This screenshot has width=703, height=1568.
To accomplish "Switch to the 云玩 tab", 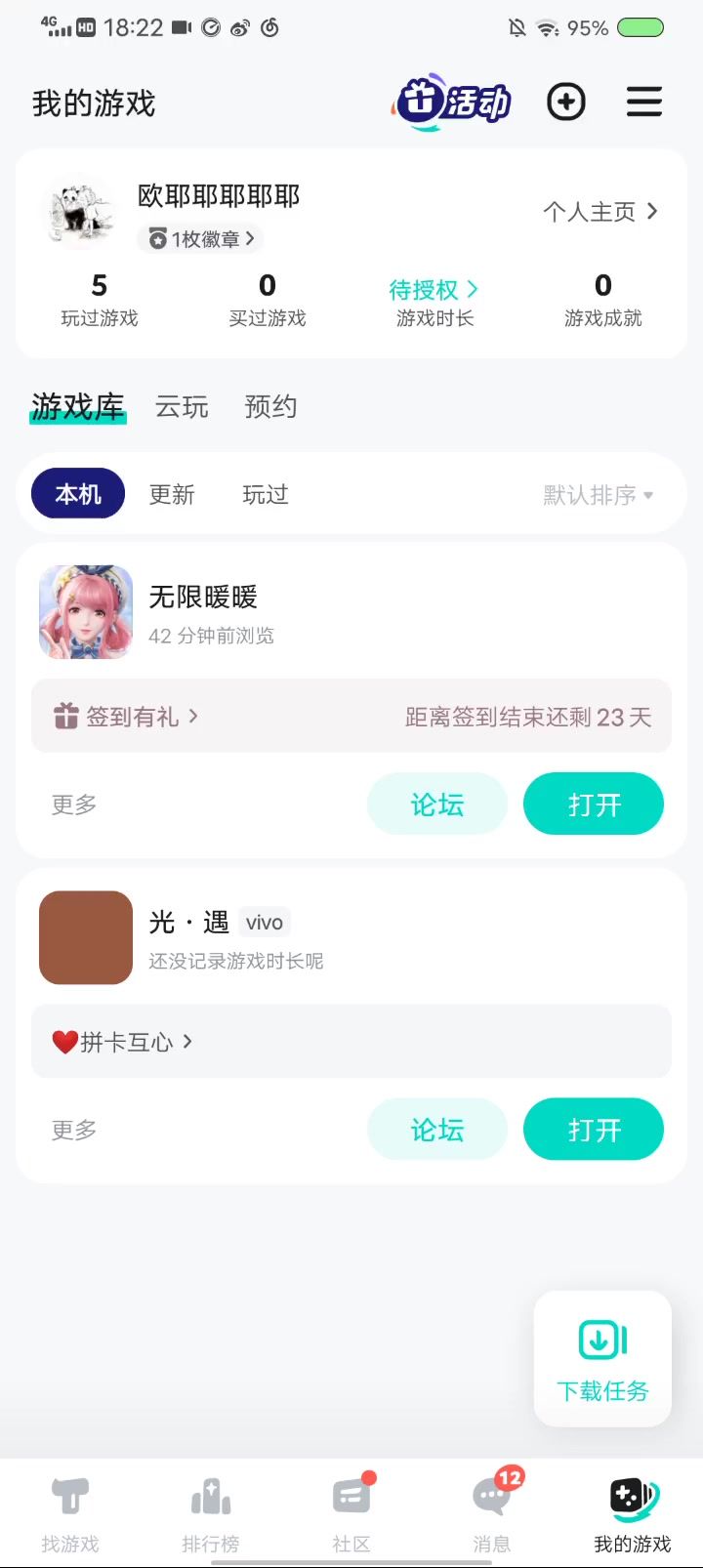I will (182, 406).
